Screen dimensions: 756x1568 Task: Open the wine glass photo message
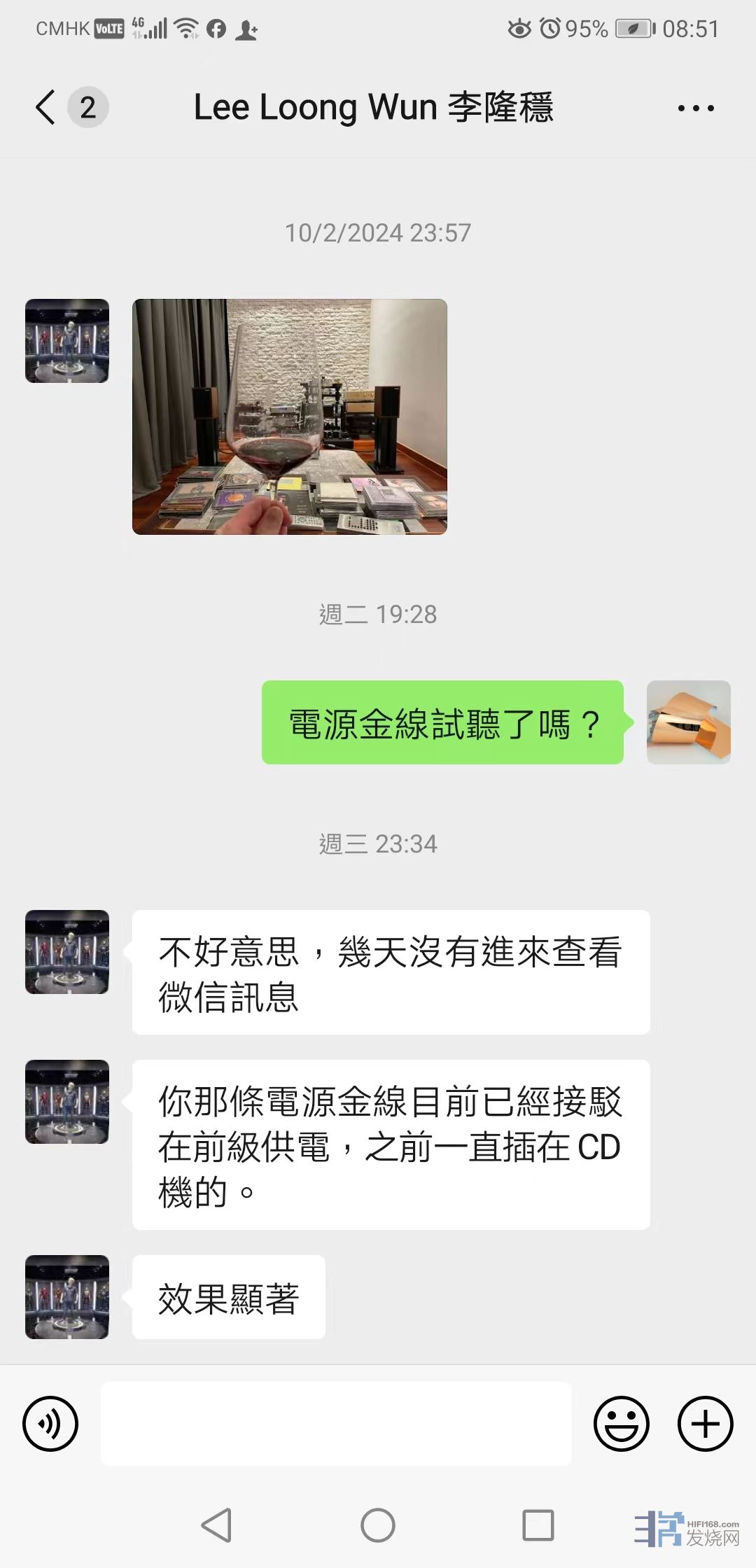pyautogui.click(x=290, y=417)
